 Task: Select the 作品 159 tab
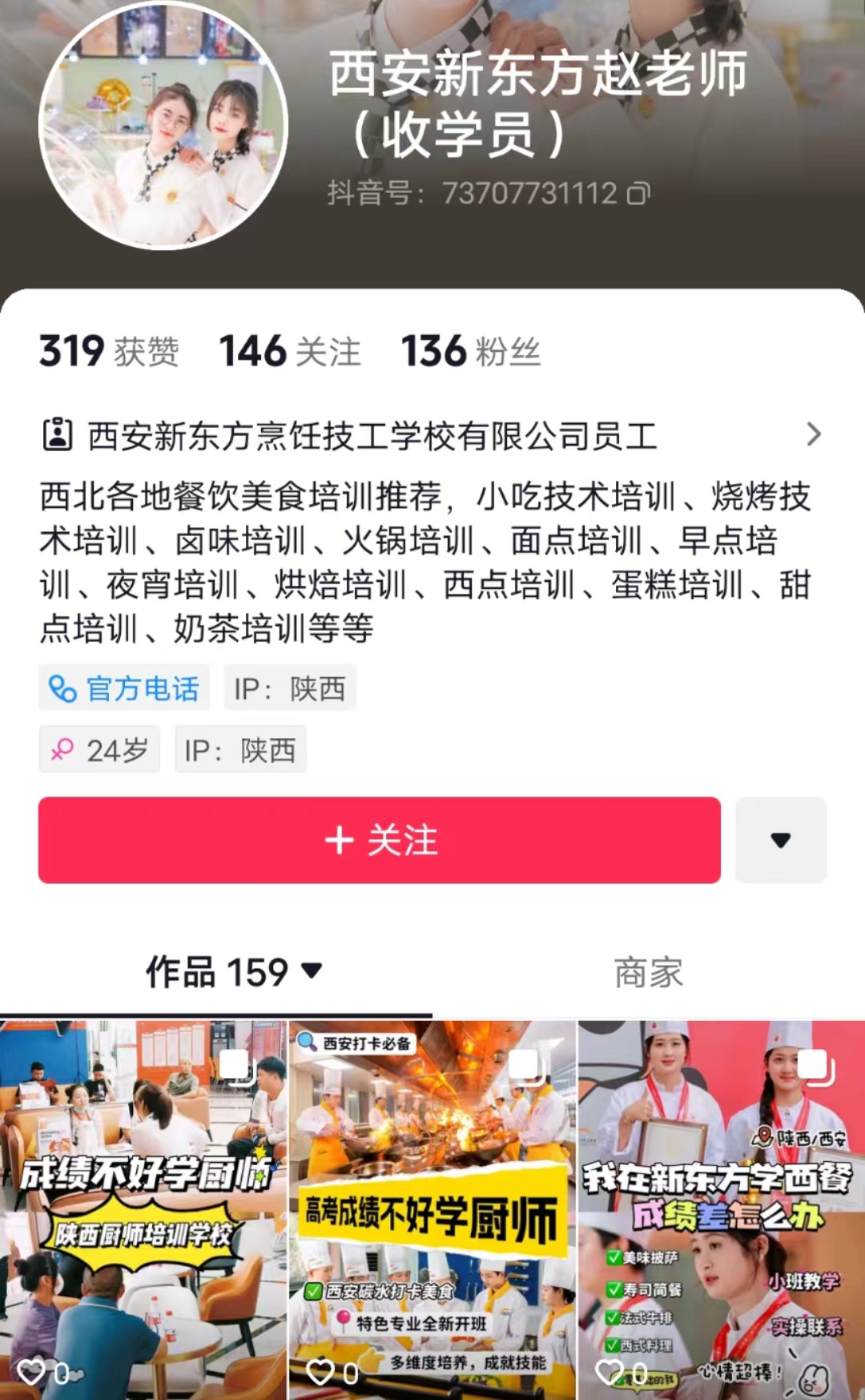click(x=232, y=972)
